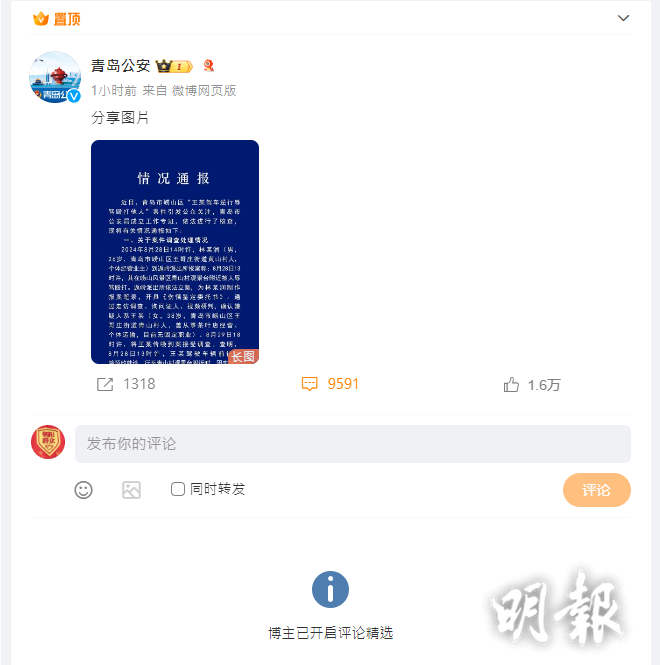Submit with the 评论 button
660x665 pixels.
coord(596,489)
